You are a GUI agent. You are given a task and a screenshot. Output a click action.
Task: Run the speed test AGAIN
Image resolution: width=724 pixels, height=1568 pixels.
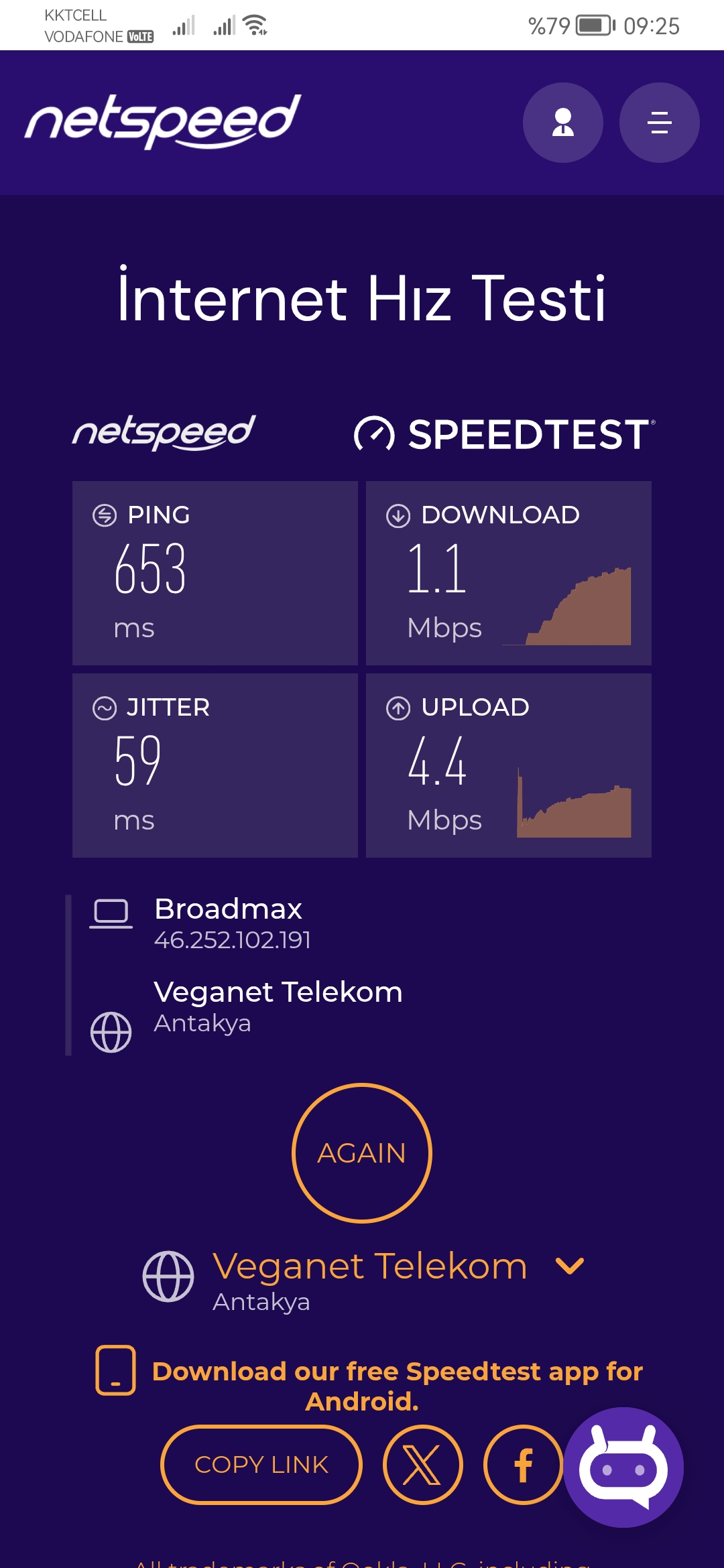click(362, 1153)
